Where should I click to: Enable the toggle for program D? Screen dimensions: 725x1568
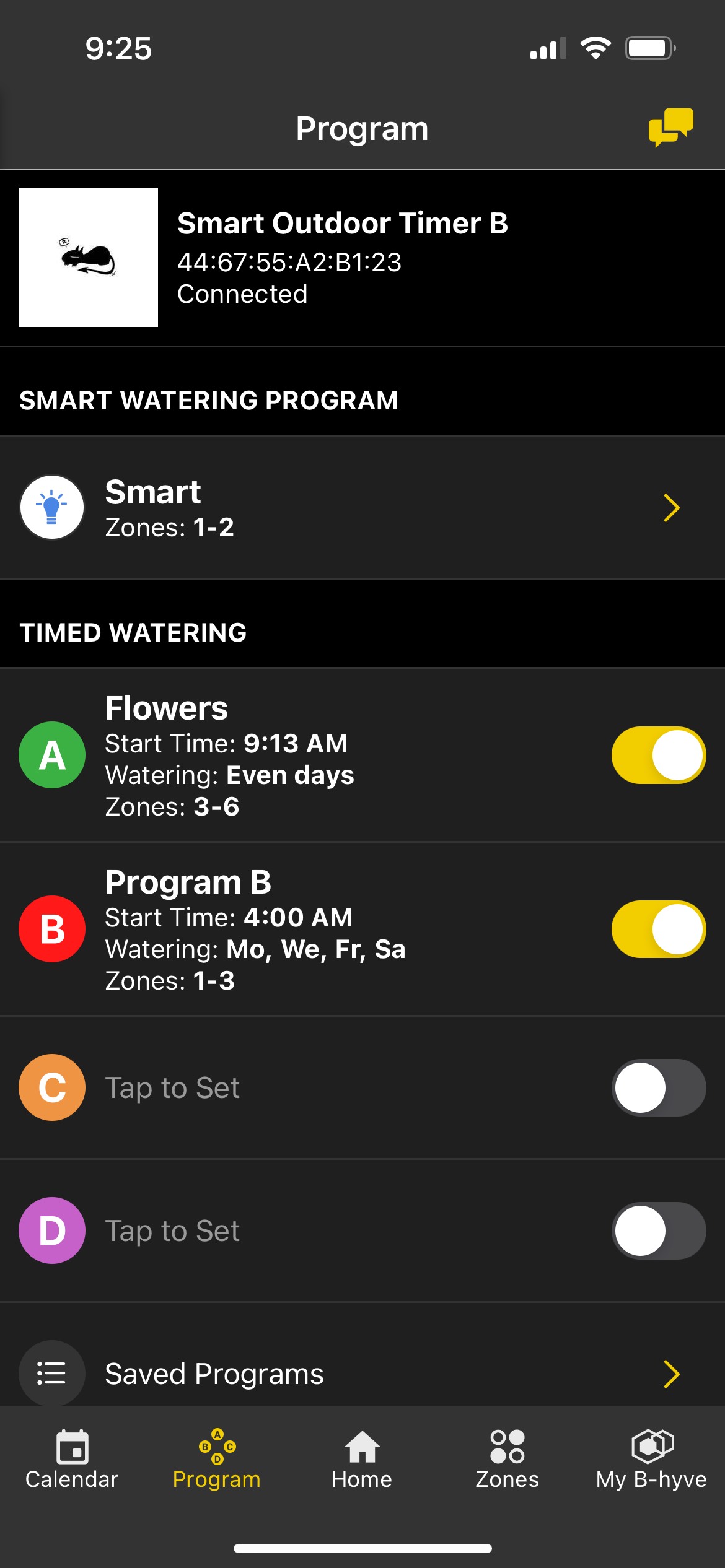pos(659,1230)
